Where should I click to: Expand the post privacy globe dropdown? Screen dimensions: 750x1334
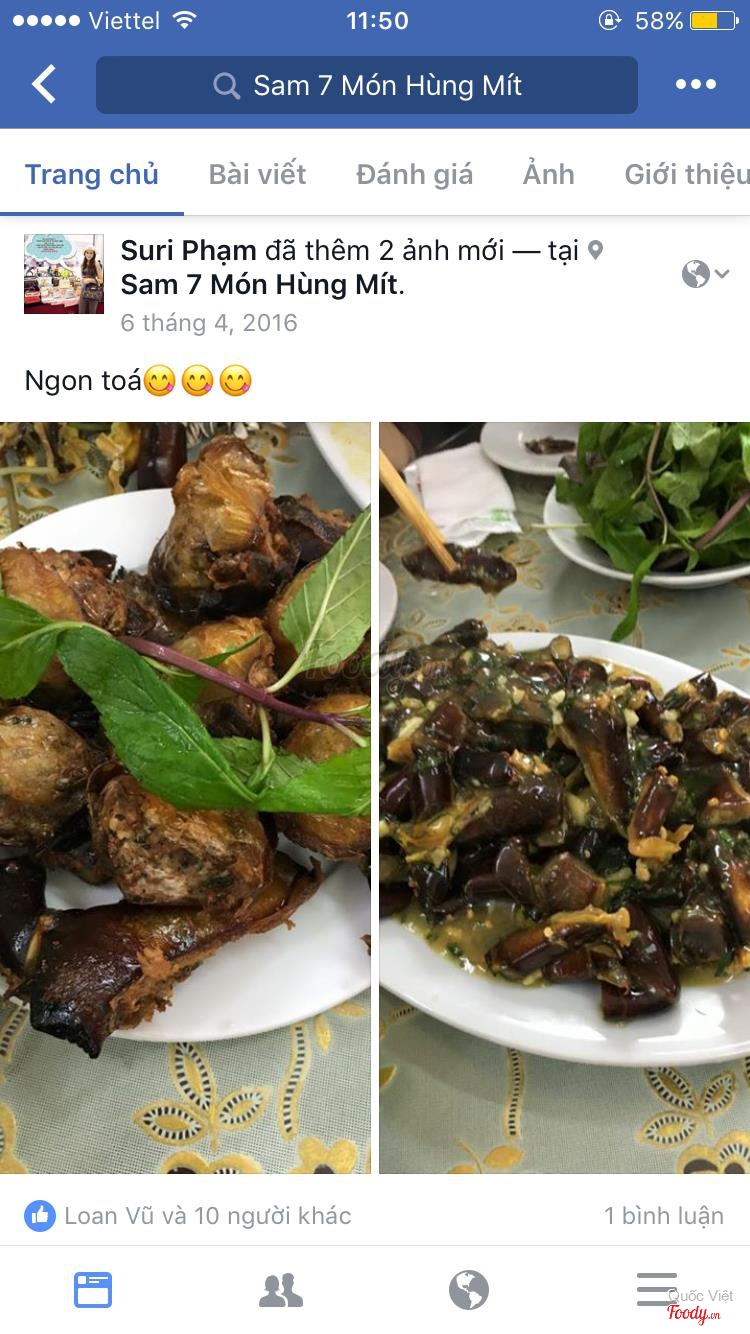pyautogui.click(x=705, y=274)
